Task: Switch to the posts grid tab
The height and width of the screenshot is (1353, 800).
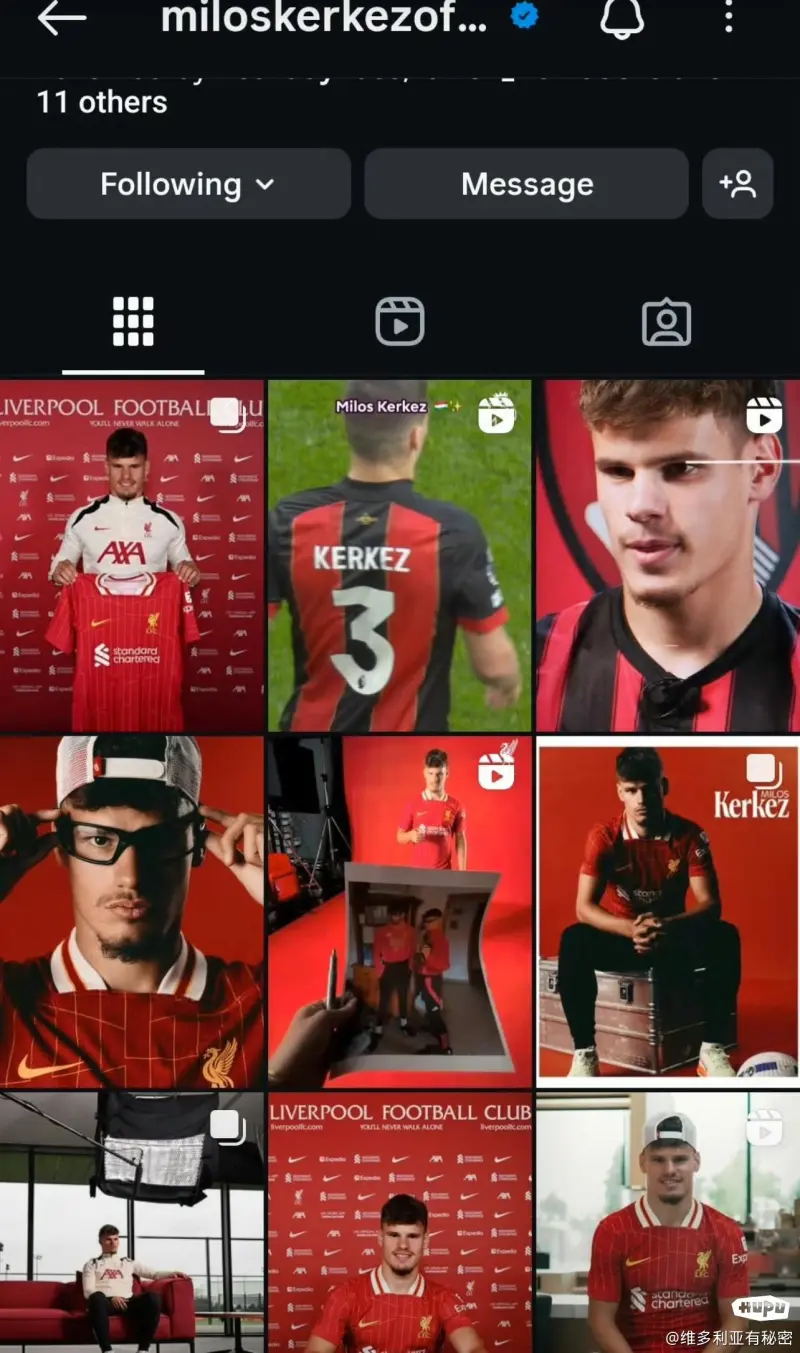Action: click(x=133, y=322)
